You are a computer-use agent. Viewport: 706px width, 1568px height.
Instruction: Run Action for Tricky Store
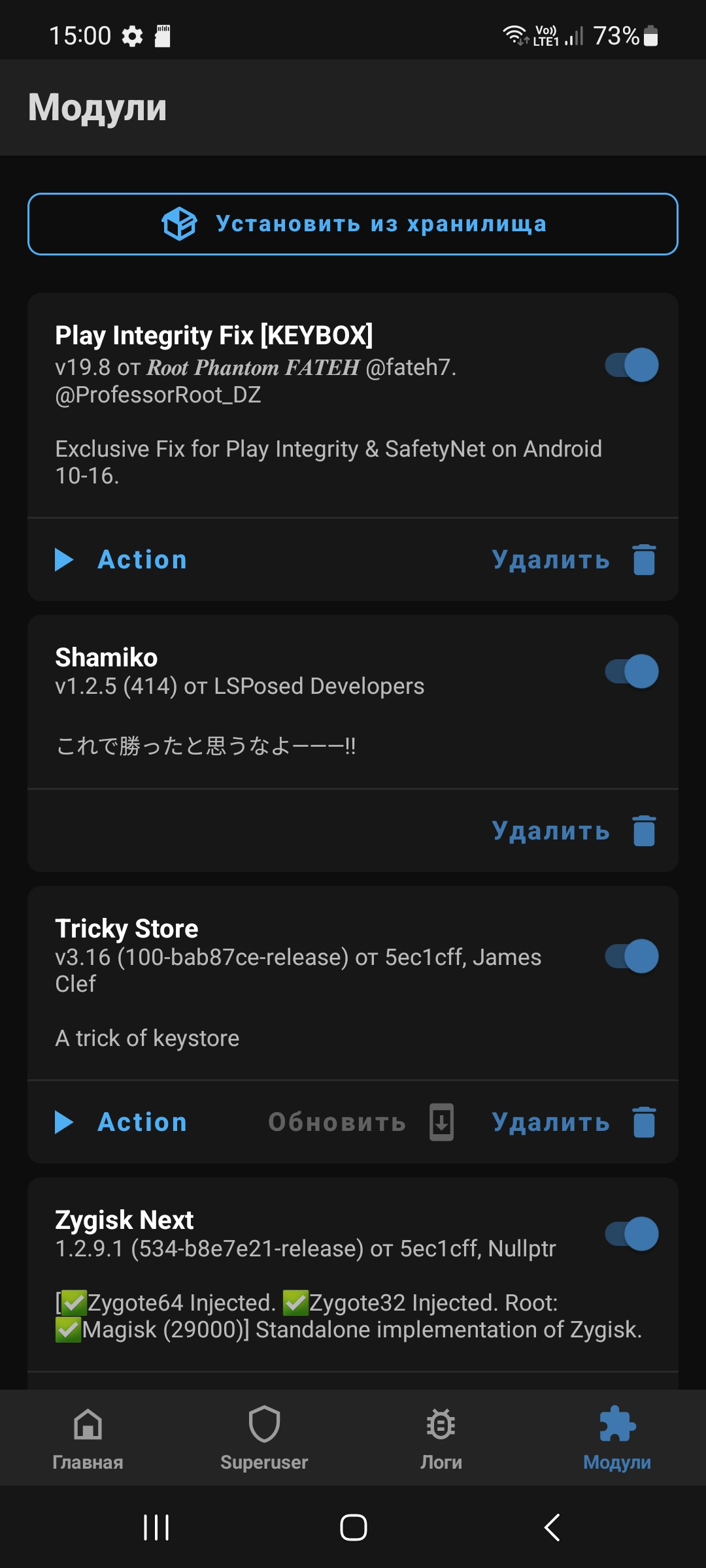point(122,1122)
